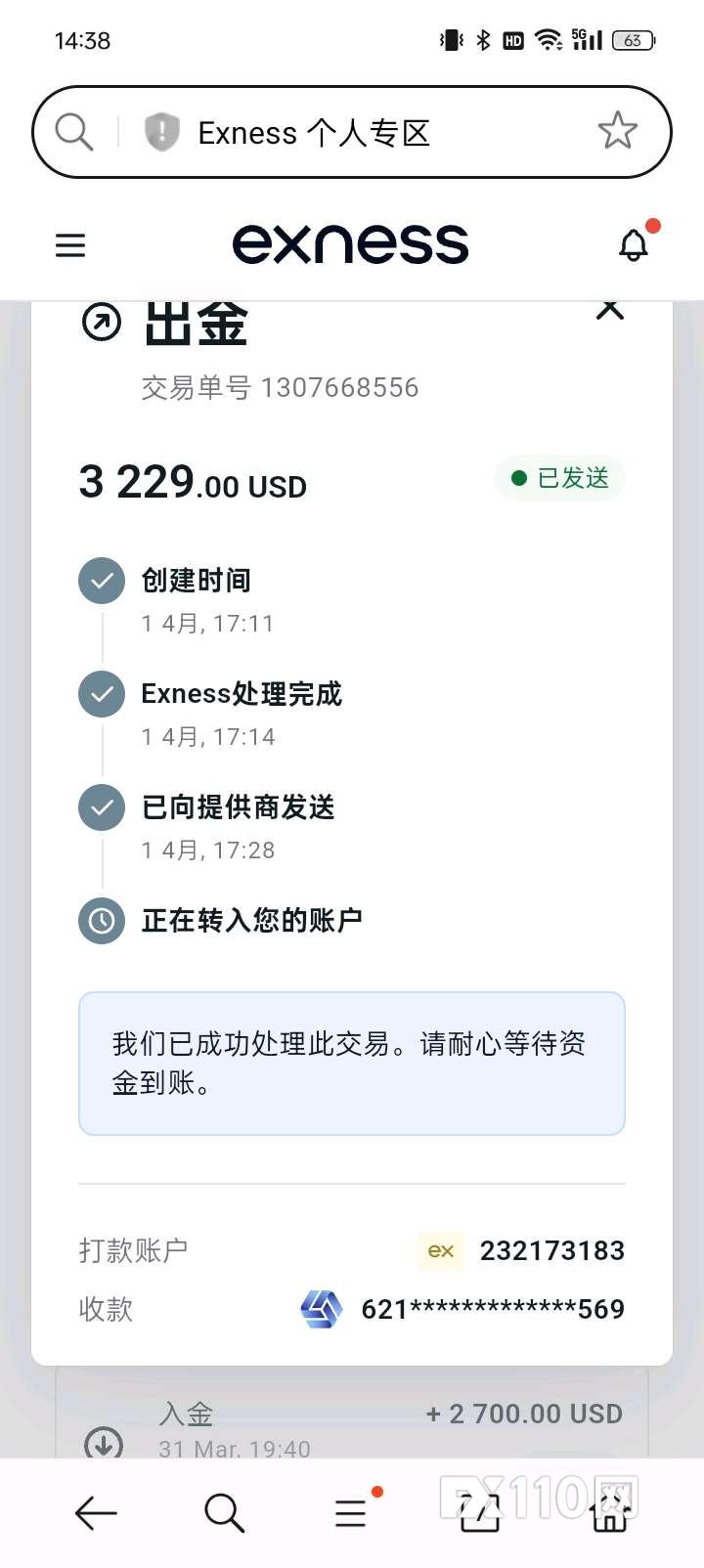Open search from the bottom toolbar
Viewport: 704px width, 1568px height.
224,1513
